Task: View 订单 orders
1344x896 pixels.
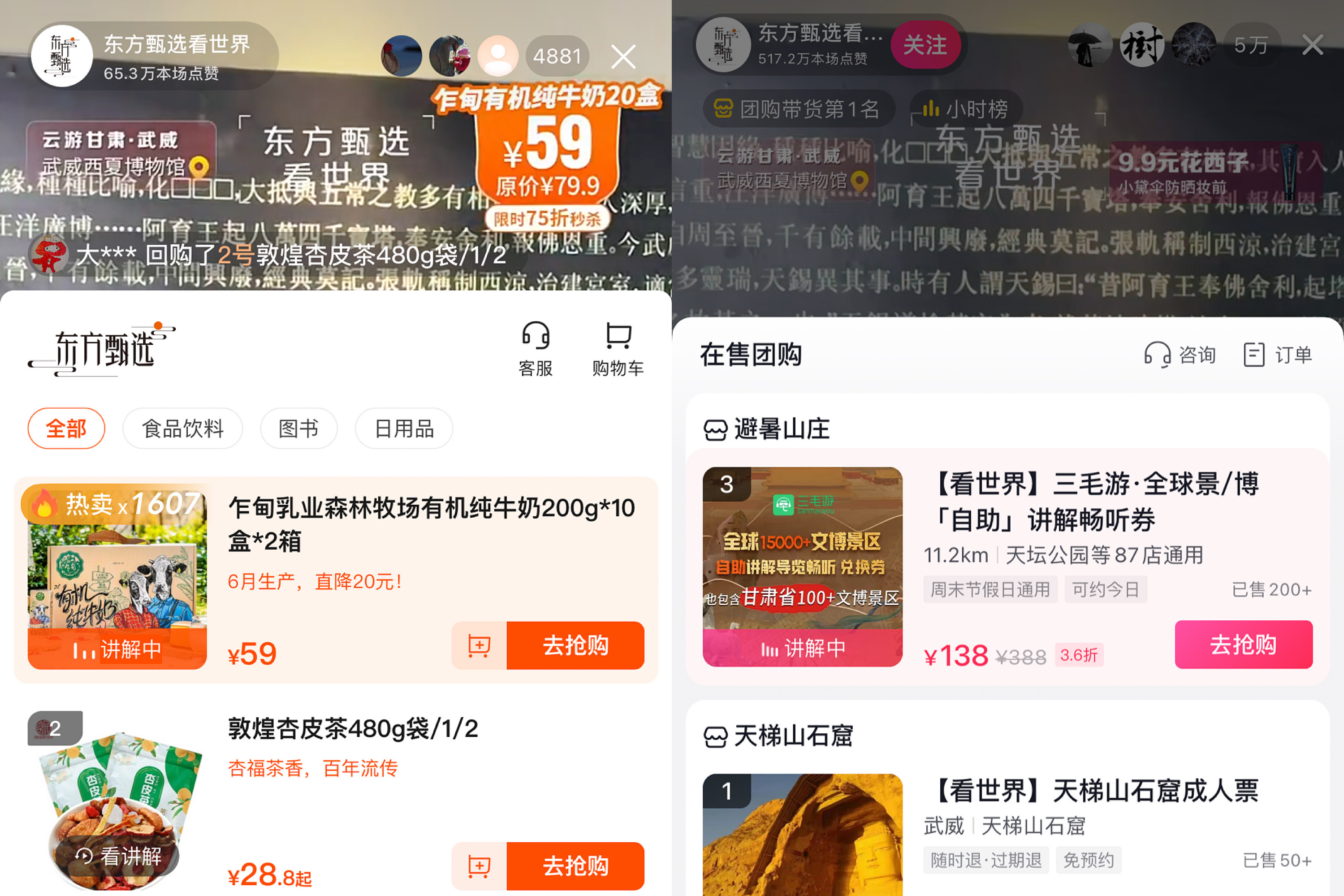Action: (1278, 355)
